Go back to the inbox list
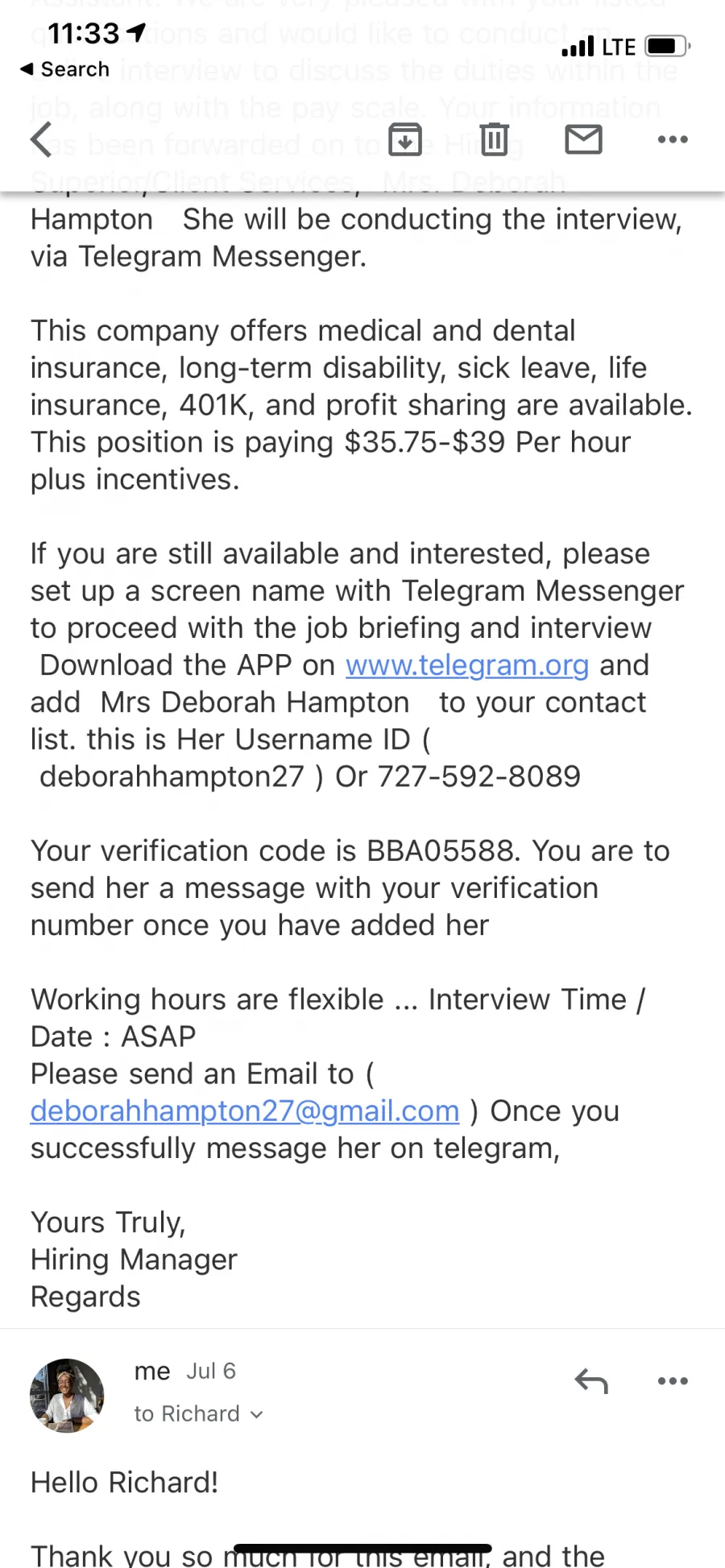Image resolution: width=725 pixels, height=1568 pixels. [x=42, y=140]
